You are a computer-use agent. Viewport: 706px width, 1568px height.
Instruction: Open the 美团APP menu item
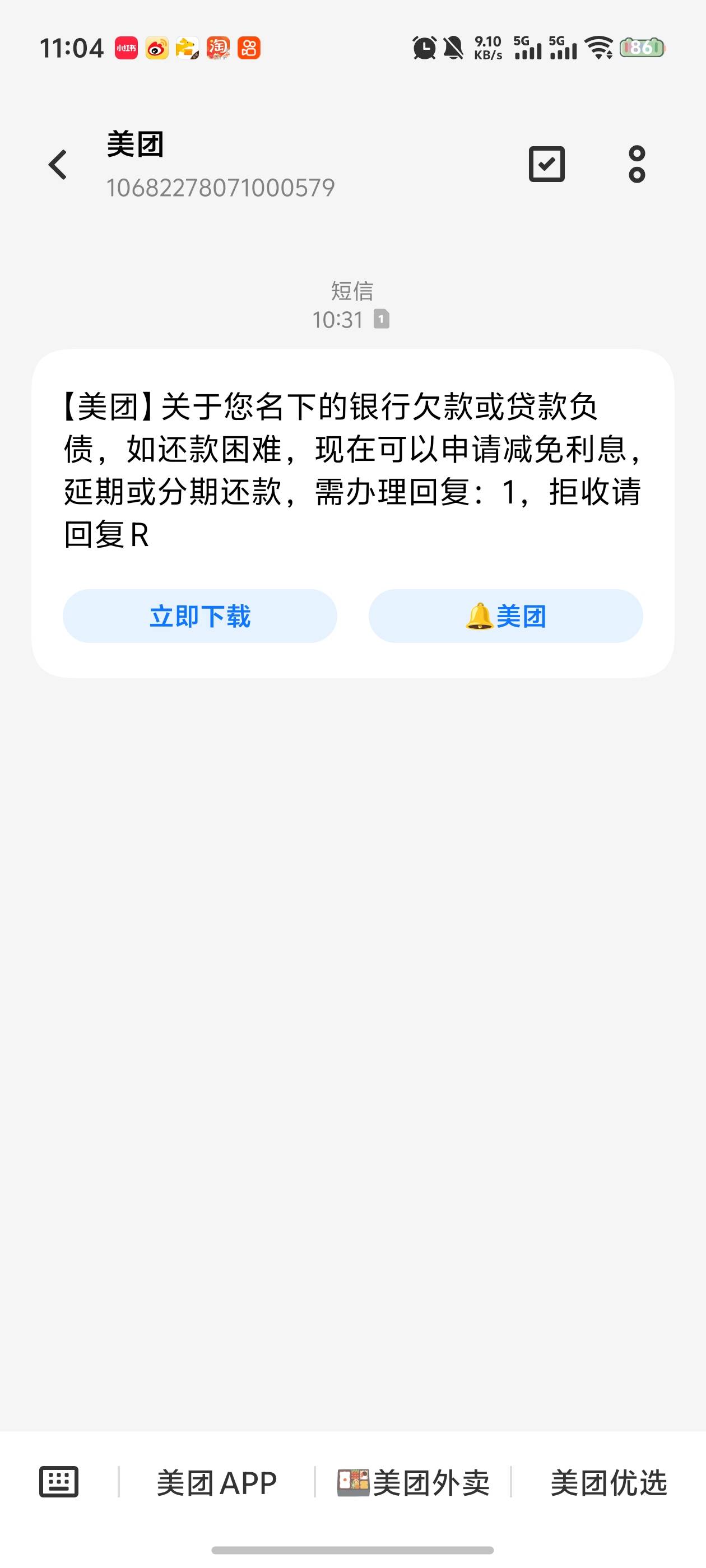click(217, 1483)
